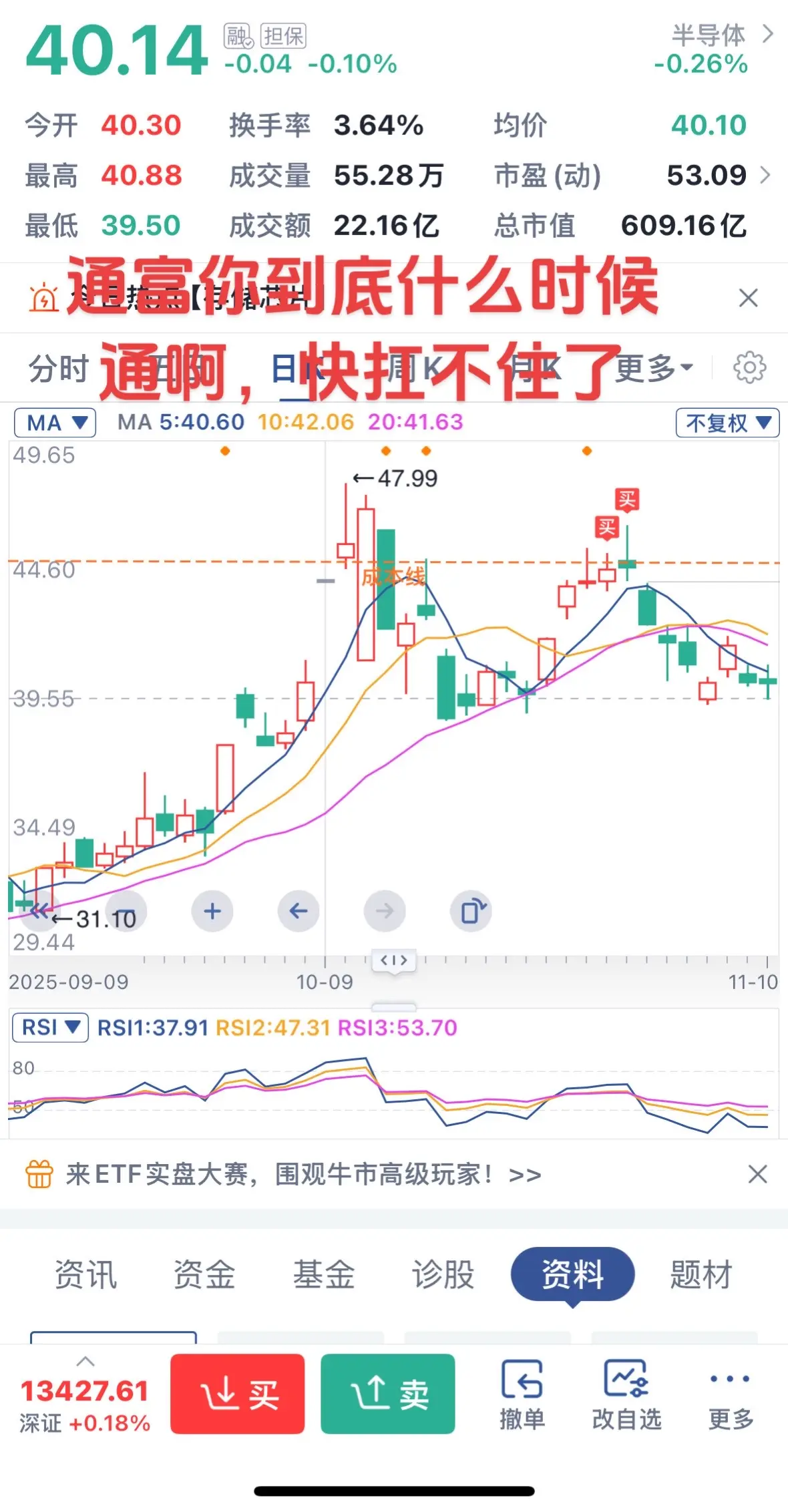The height and width of the screenshot is (1512, 788).
Task: Open chart settings gear
Action: pyautogui.click(x=749, y=367)
